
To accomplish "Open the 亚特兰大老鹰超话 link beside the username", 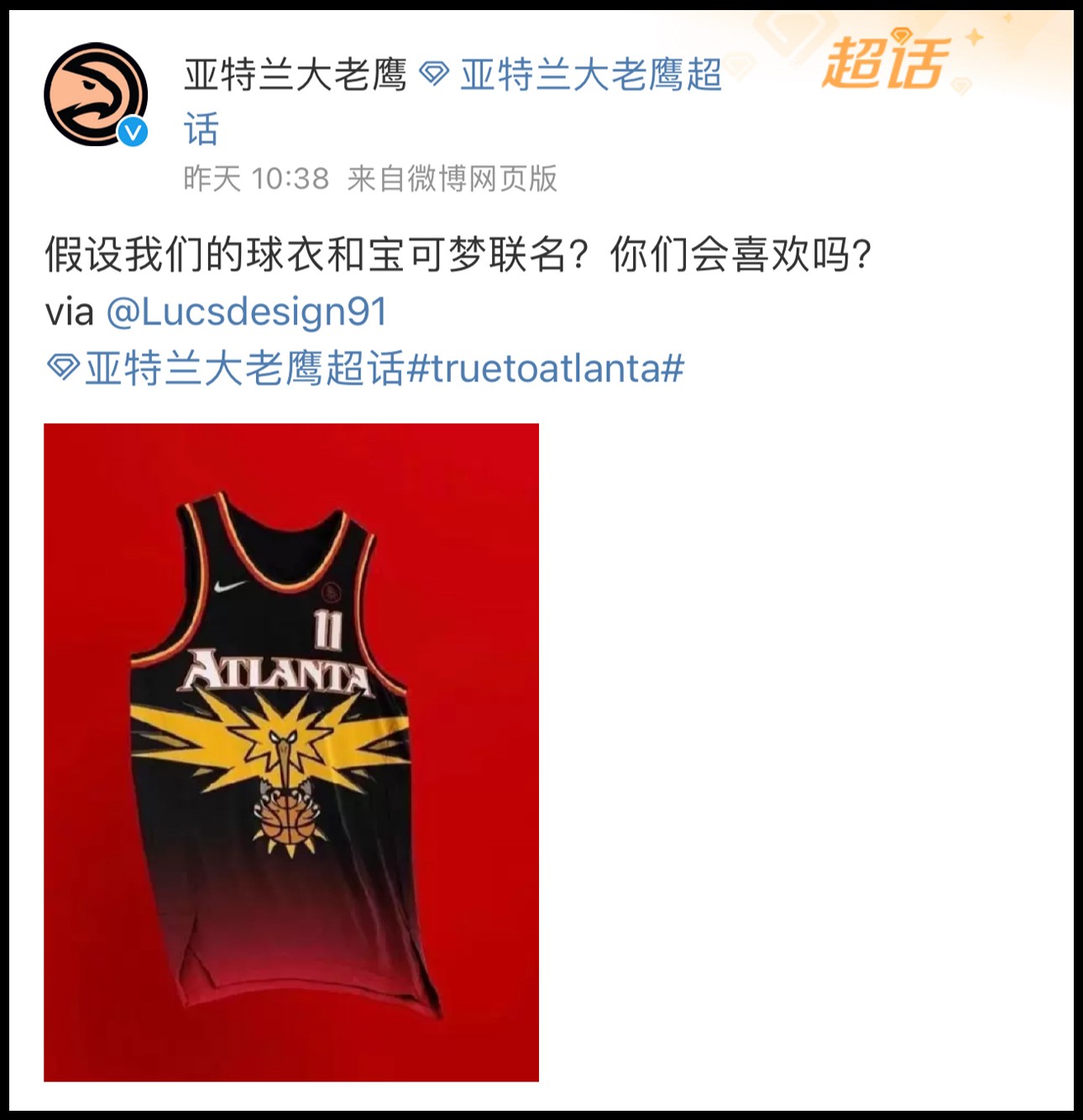I will click(x=589, y=76).
